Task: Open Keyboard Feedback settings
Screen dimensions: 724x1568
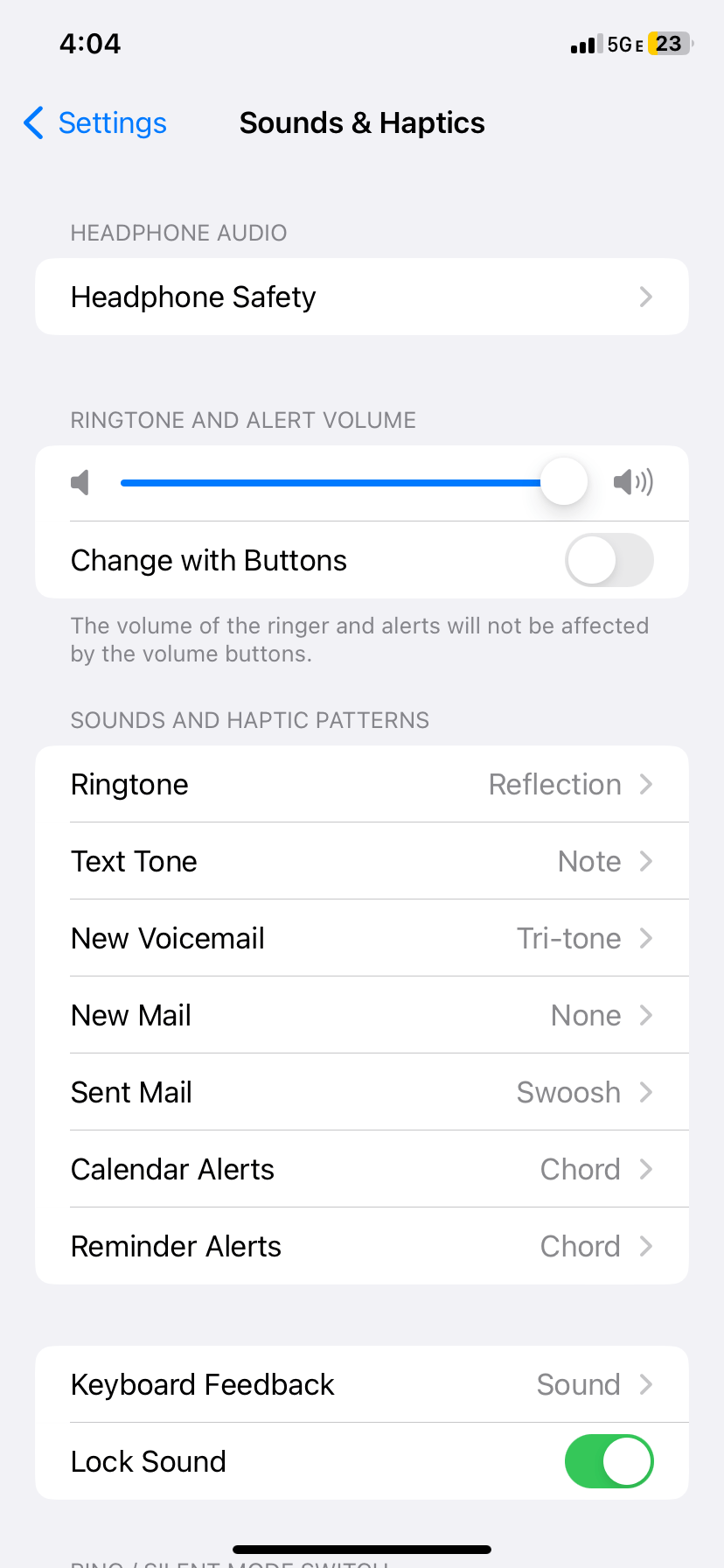Action: (362, 1384)
